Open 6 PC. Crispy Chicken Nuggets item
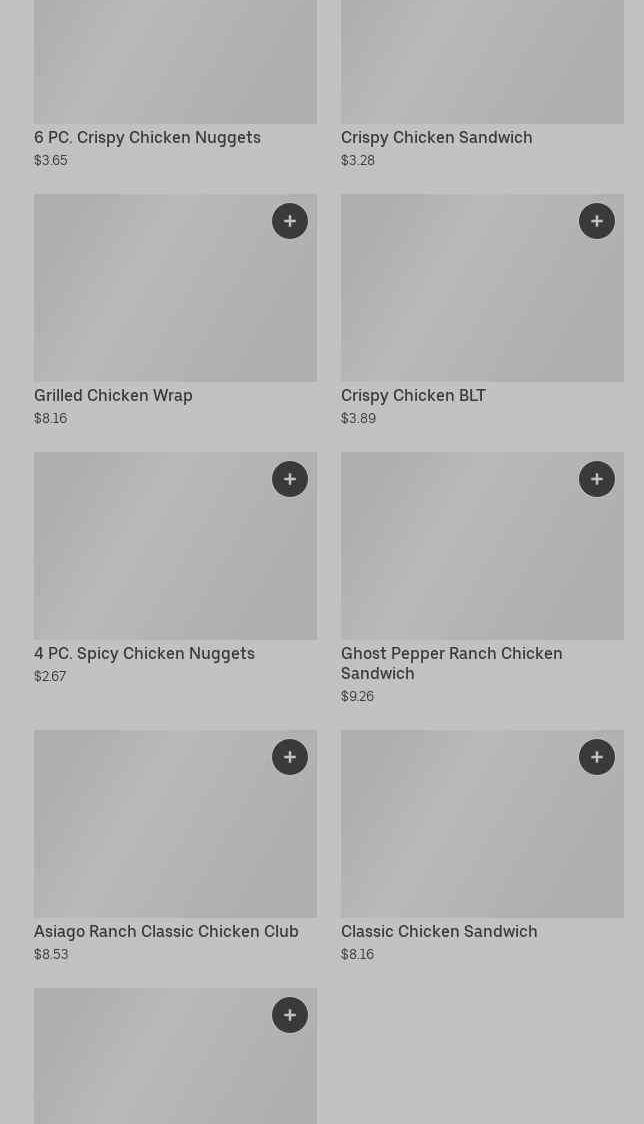Viewport: 644px width, 1124px height. click(x=147, y=138)
